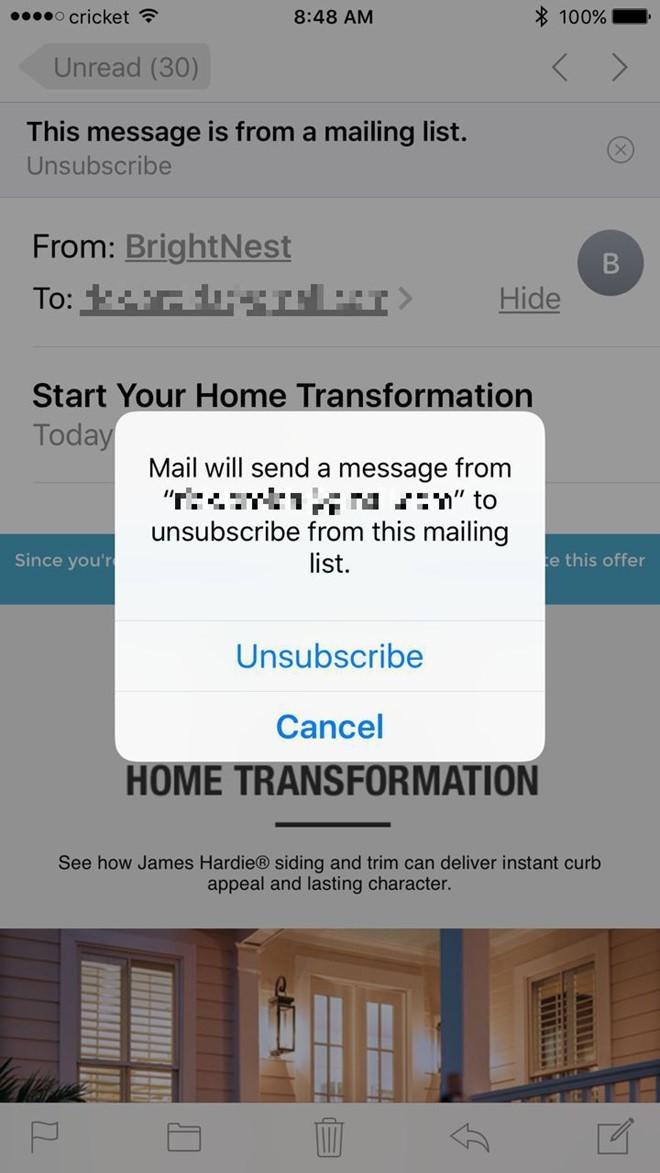Reply to this email

coord(473,1136)
